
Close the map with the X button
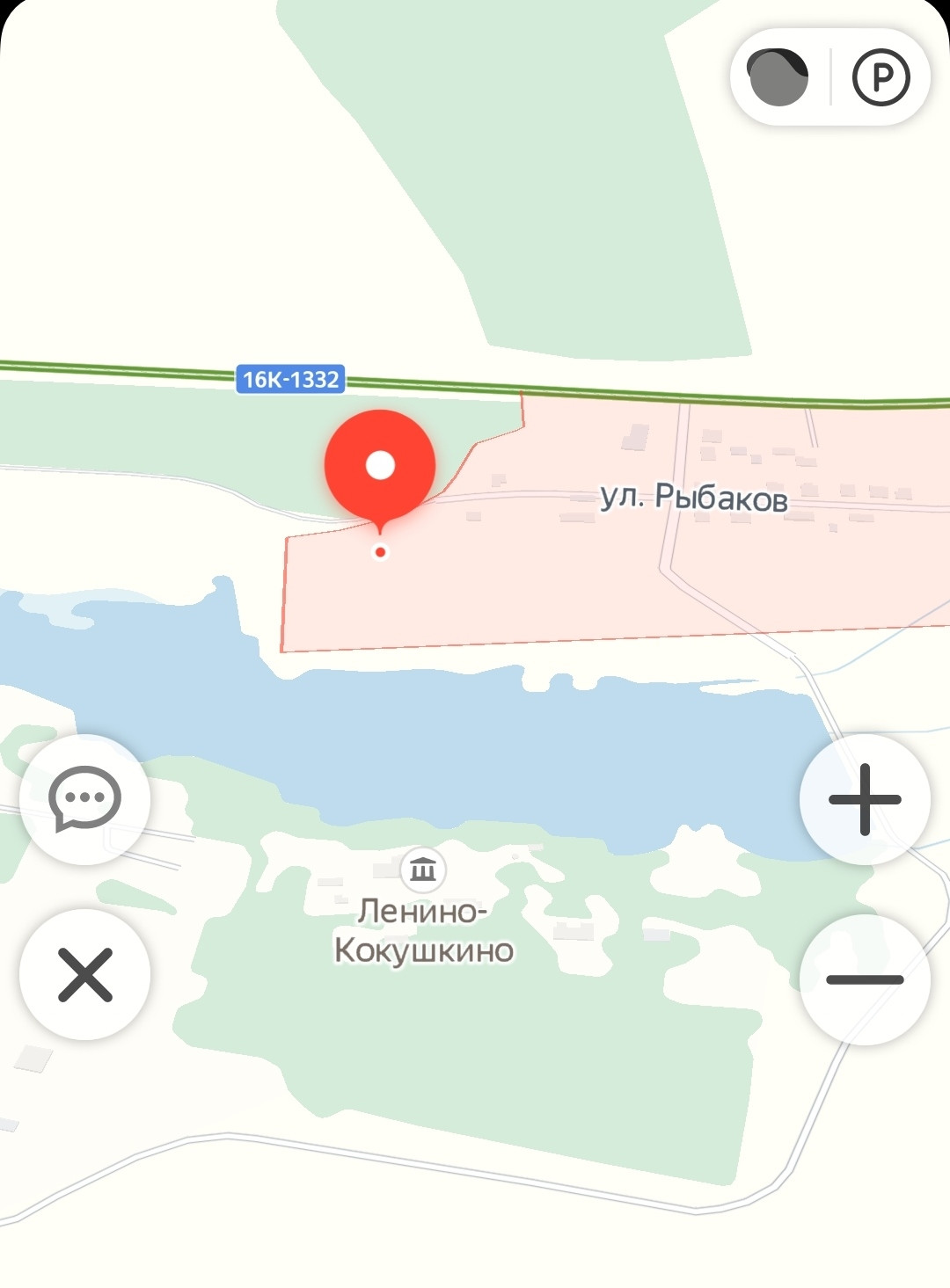tap(84, 975)
